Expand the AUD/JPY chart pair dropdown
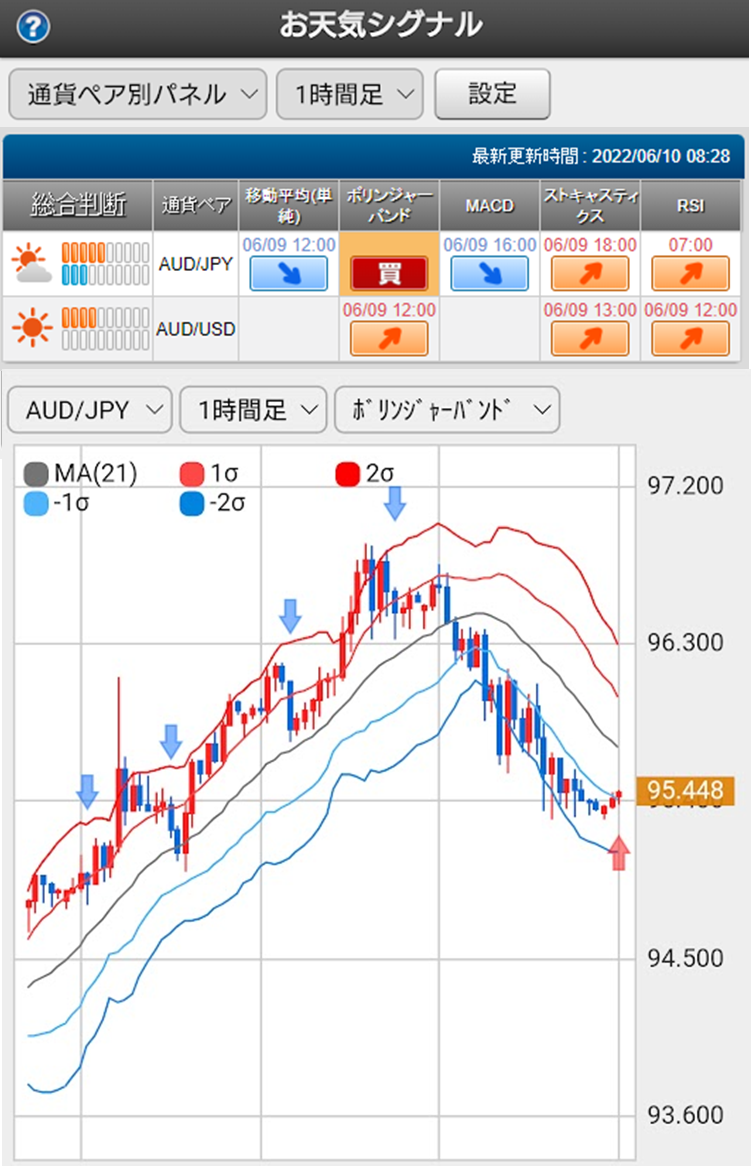751x1166 pixels. click(x=89, y=409)
